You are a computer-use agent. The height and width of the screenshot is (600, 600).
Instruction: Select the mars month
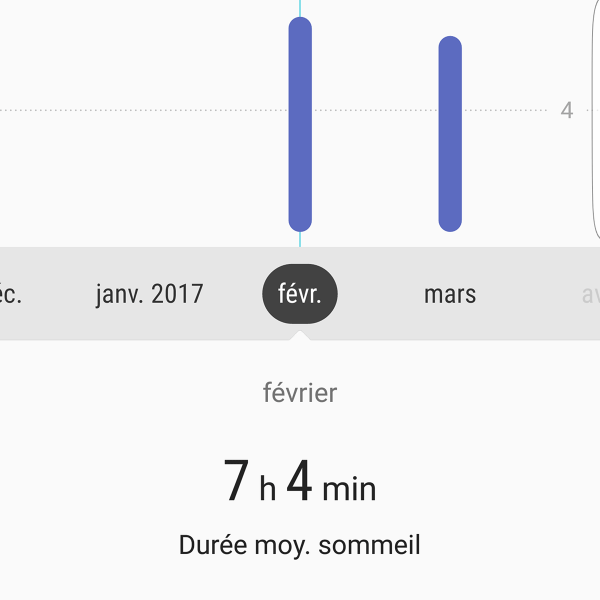pos(450,294)
